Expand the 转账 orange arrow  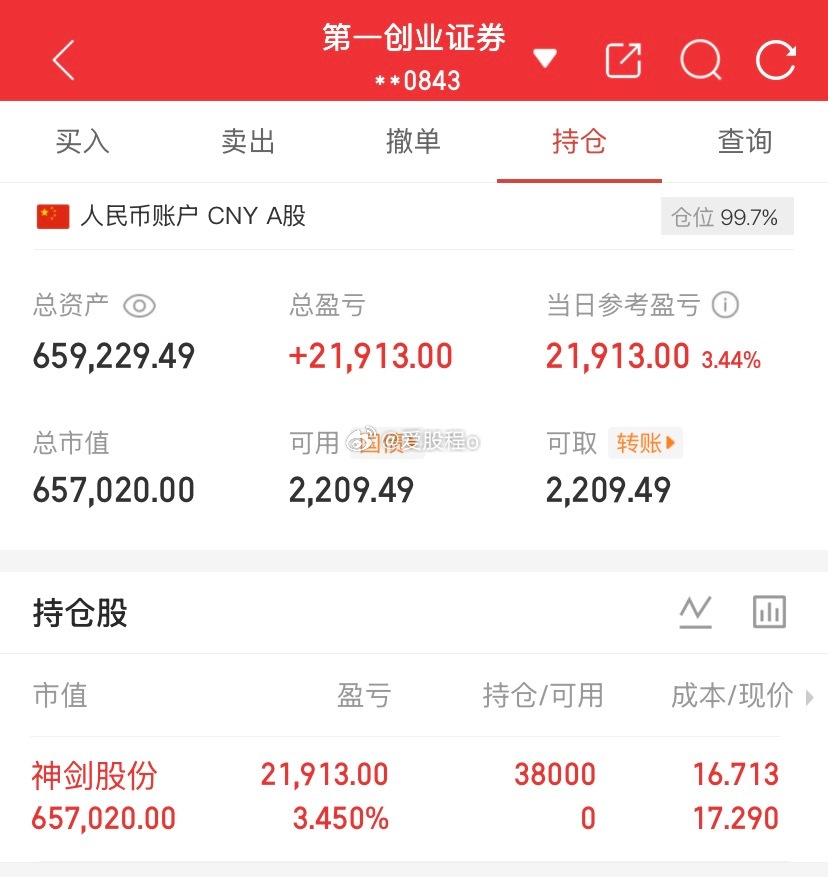pyautogui.click(x=669, y=444)
